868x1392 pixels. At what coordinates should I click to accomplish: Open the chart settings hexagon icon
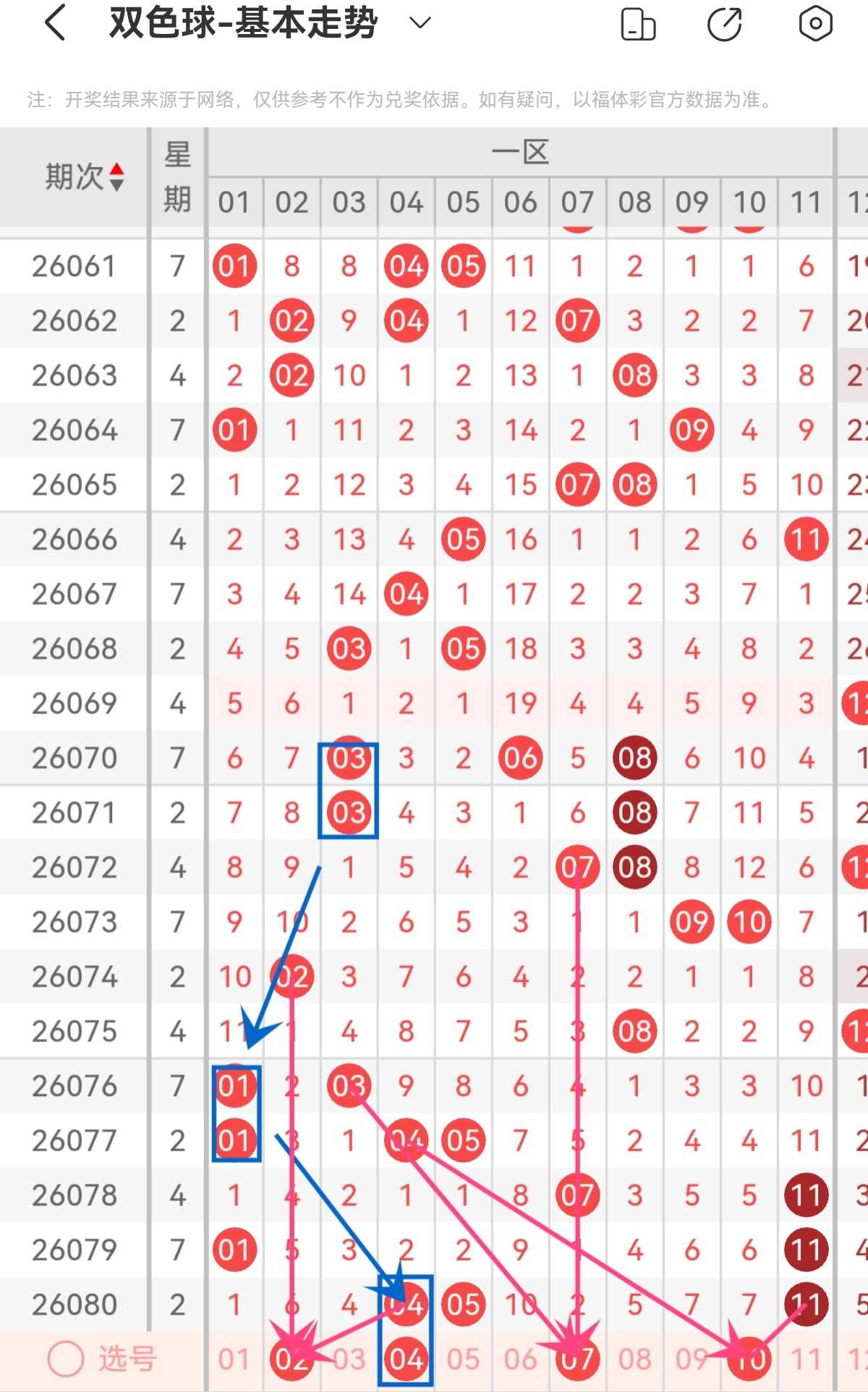(815, 23)
